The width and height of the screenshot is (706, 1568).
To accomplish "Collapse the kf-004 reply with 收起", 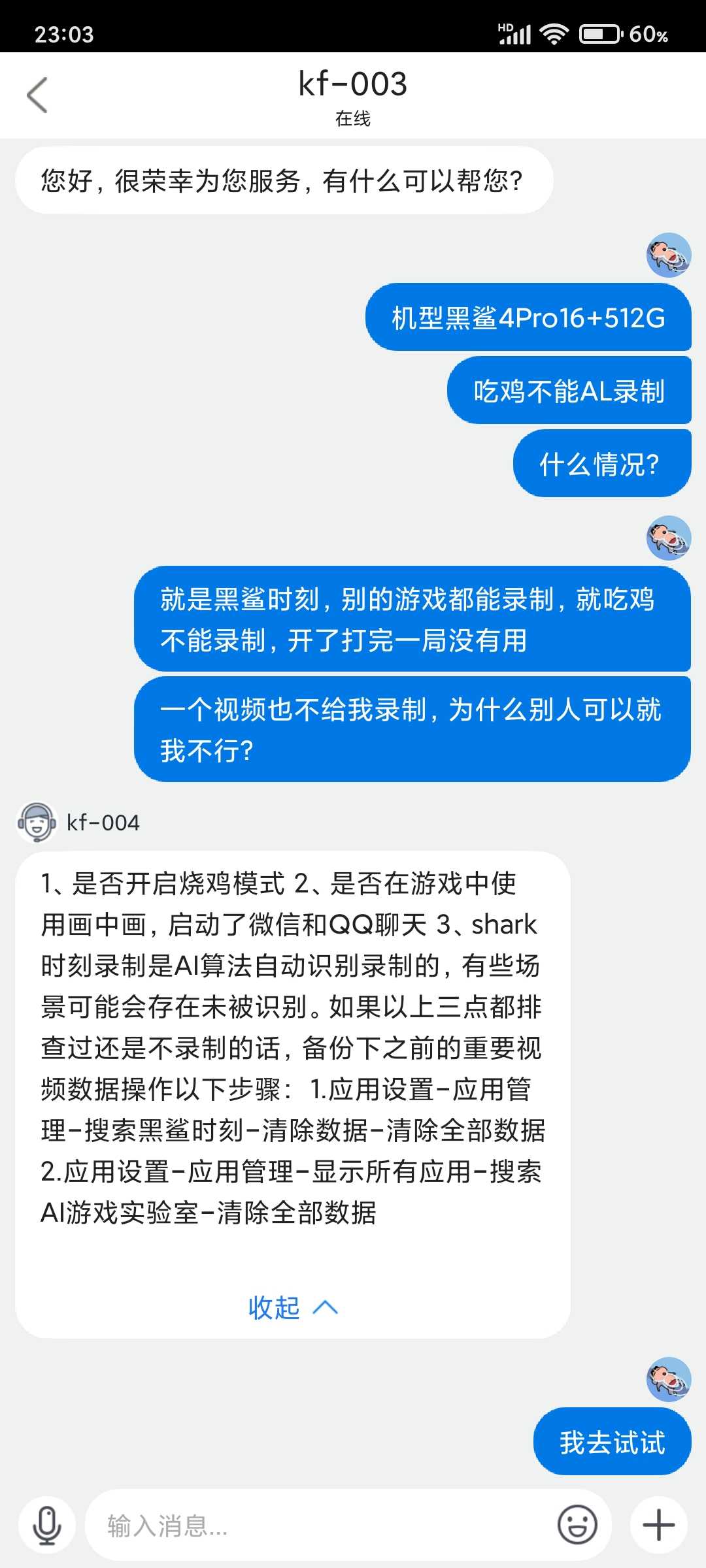I will (x=293, y=1307).
